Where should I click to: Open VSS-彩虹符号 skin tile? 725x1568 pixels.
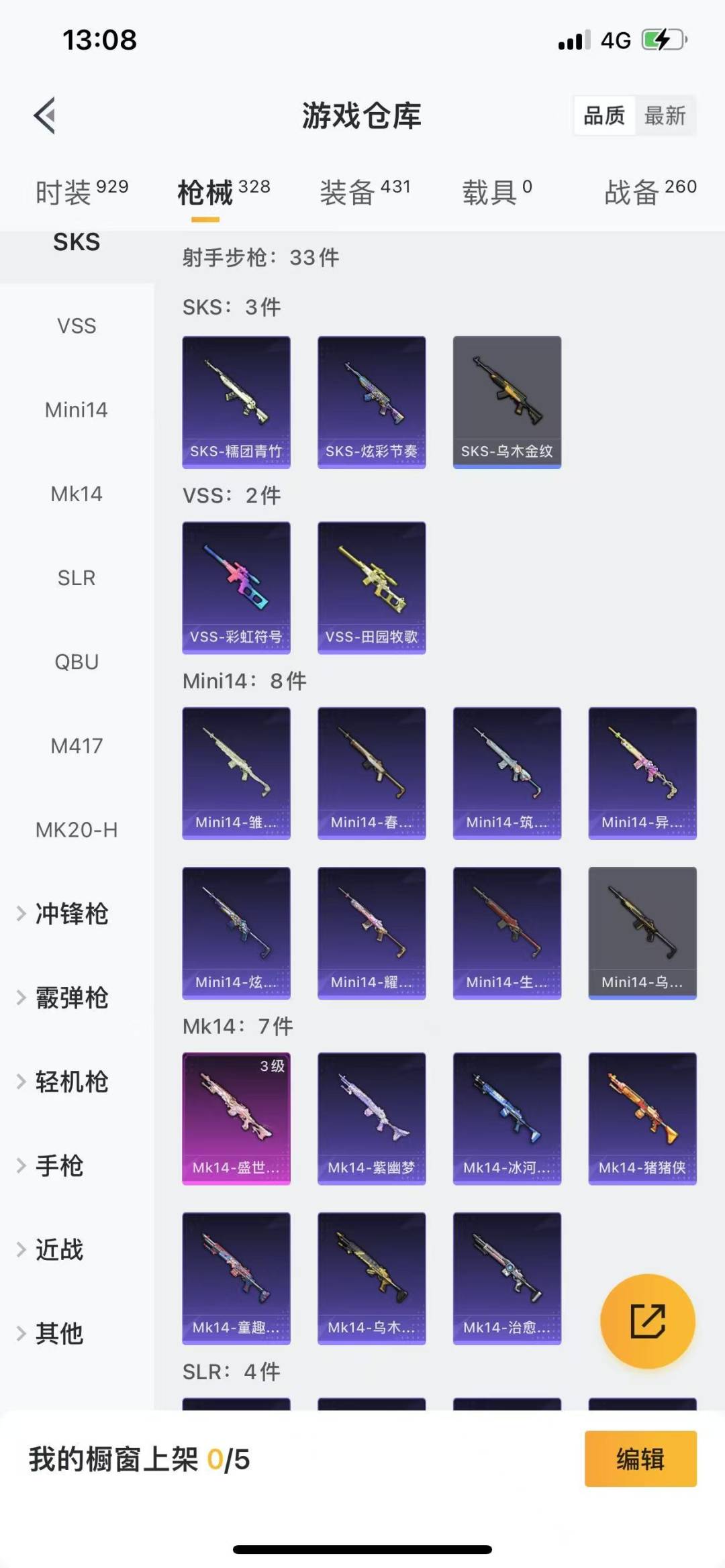(x=236, y=587)
